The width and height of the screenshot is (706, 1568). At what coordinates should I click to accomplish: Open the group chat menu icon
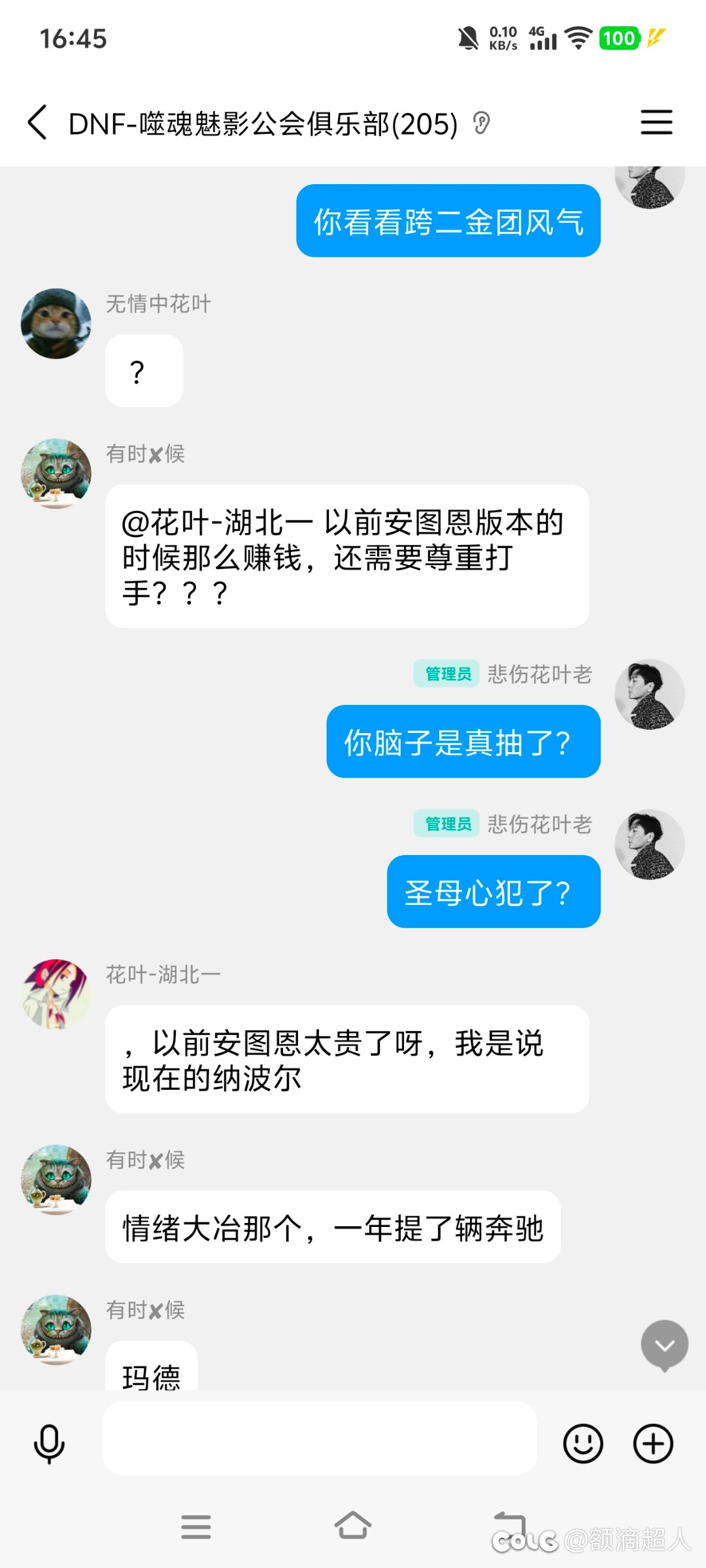pyautogui.click(x=656, y=123)
